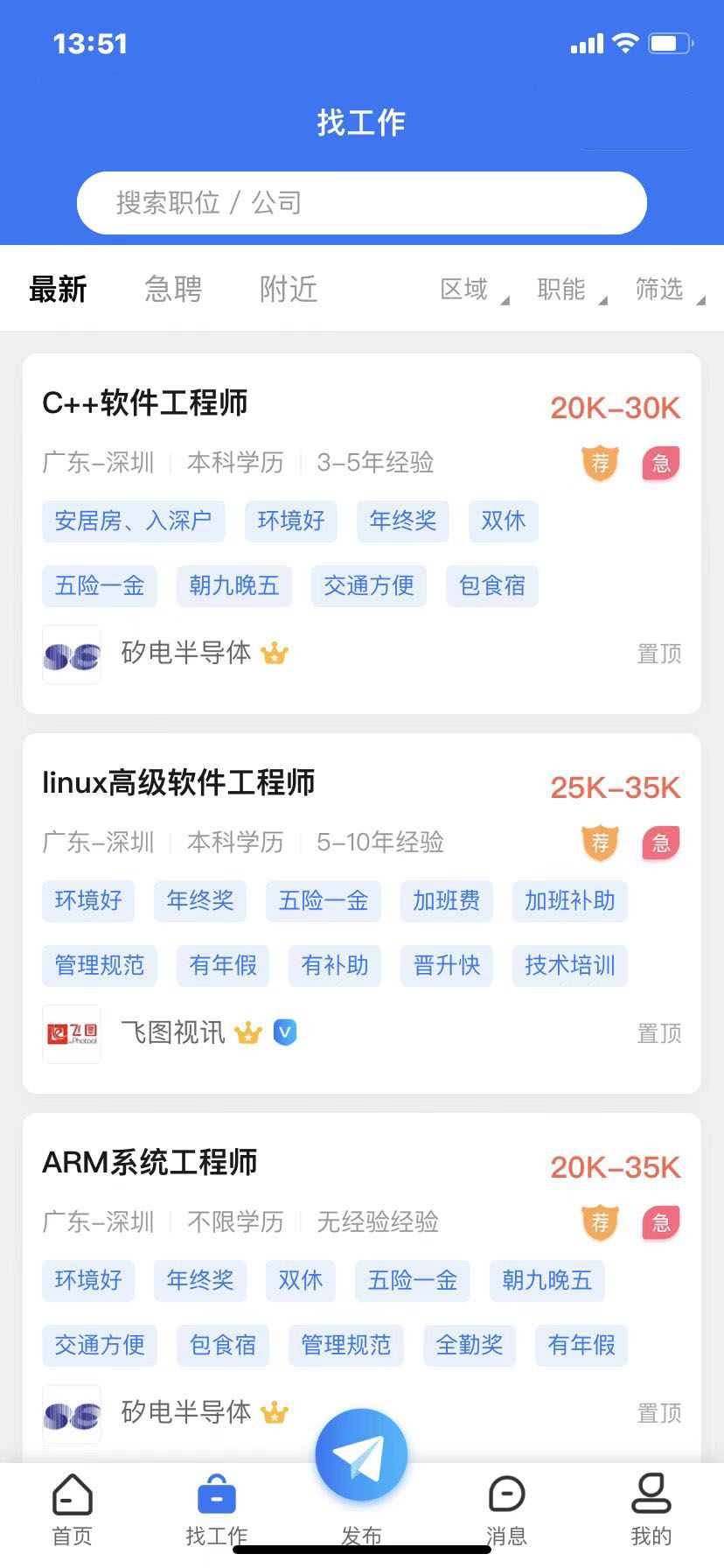Select the 附近 tab
Viewport: 724px width, 1568px height.
pos(289,289)
